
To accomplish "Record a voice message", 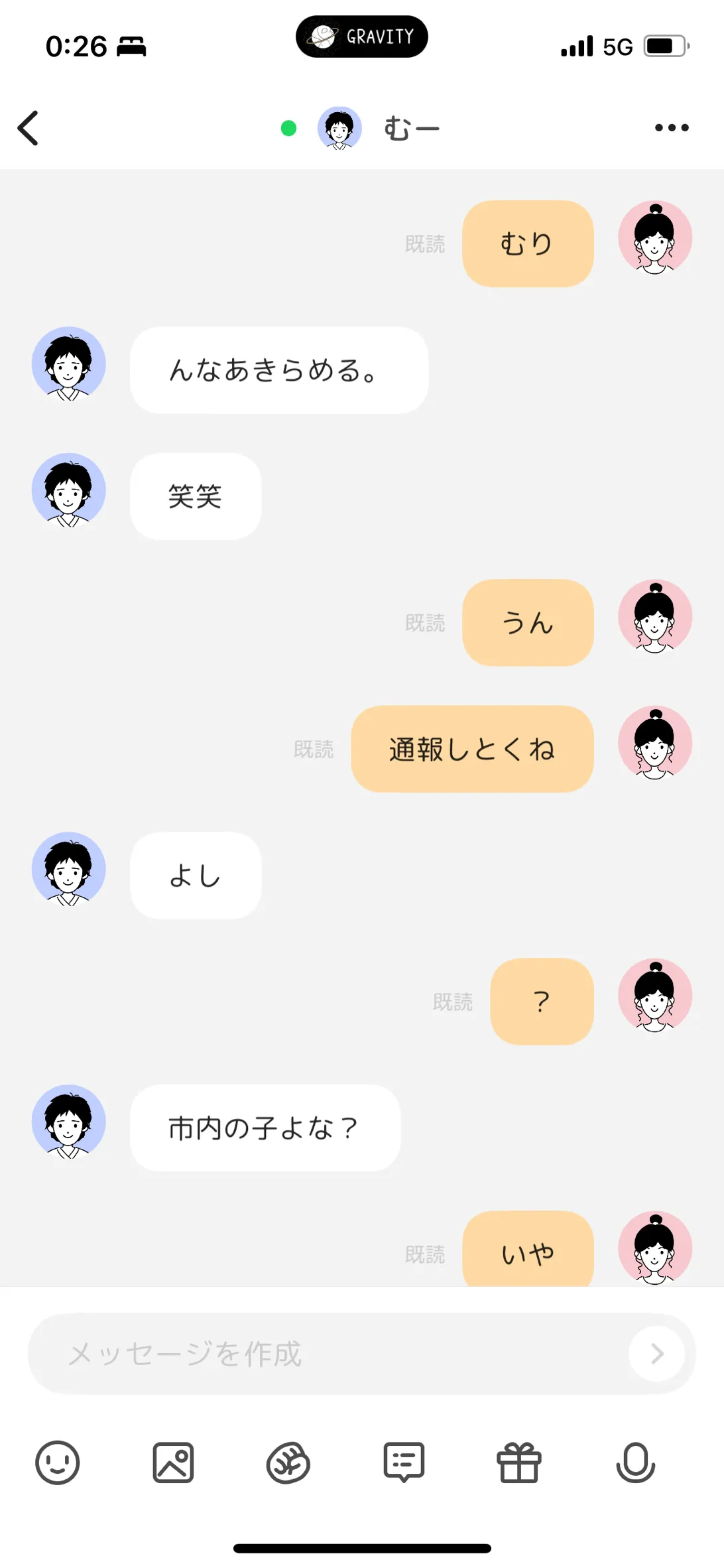I will coord(635,1463).
